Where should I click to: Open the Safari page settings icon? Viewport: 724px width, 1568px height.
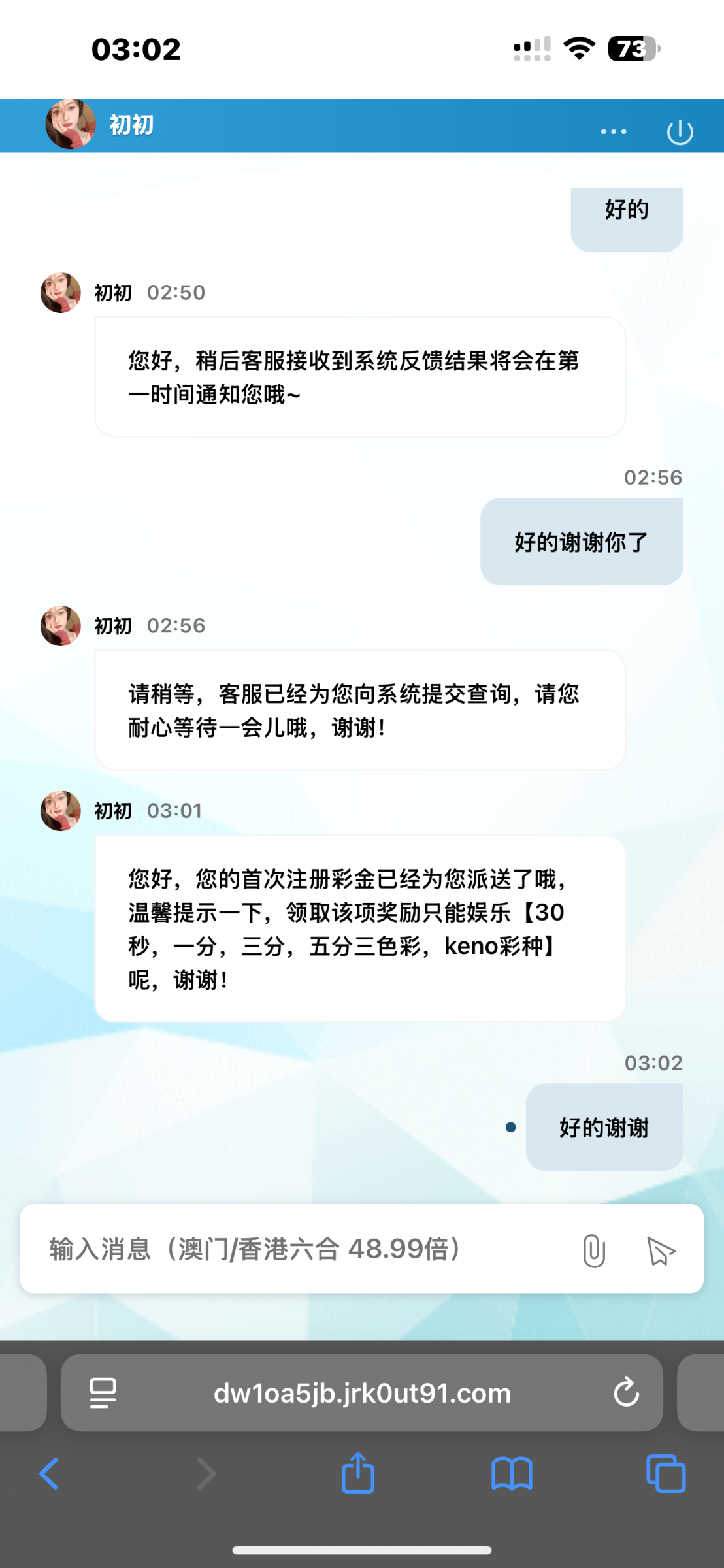click(103, 1393)
